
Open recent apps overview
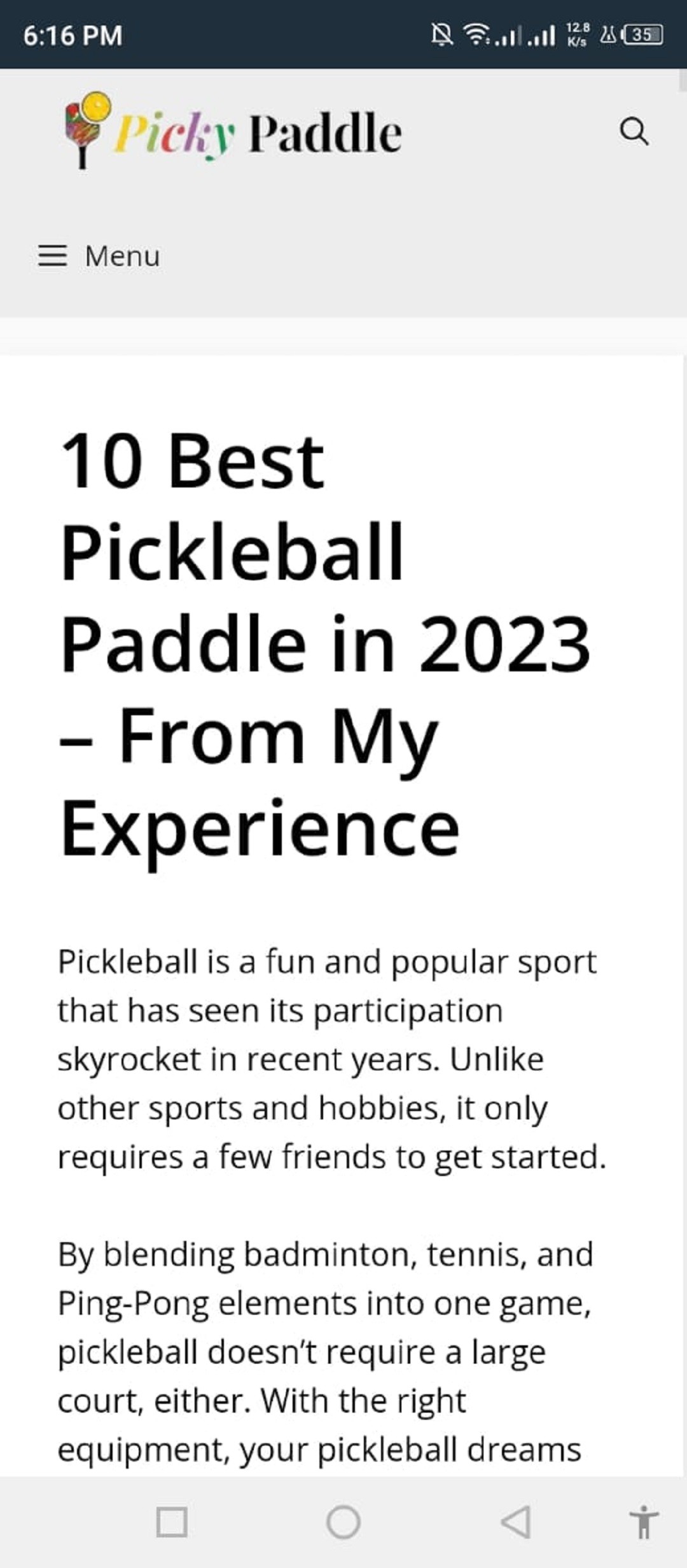pyautogui.click(x=172, y=1522)
